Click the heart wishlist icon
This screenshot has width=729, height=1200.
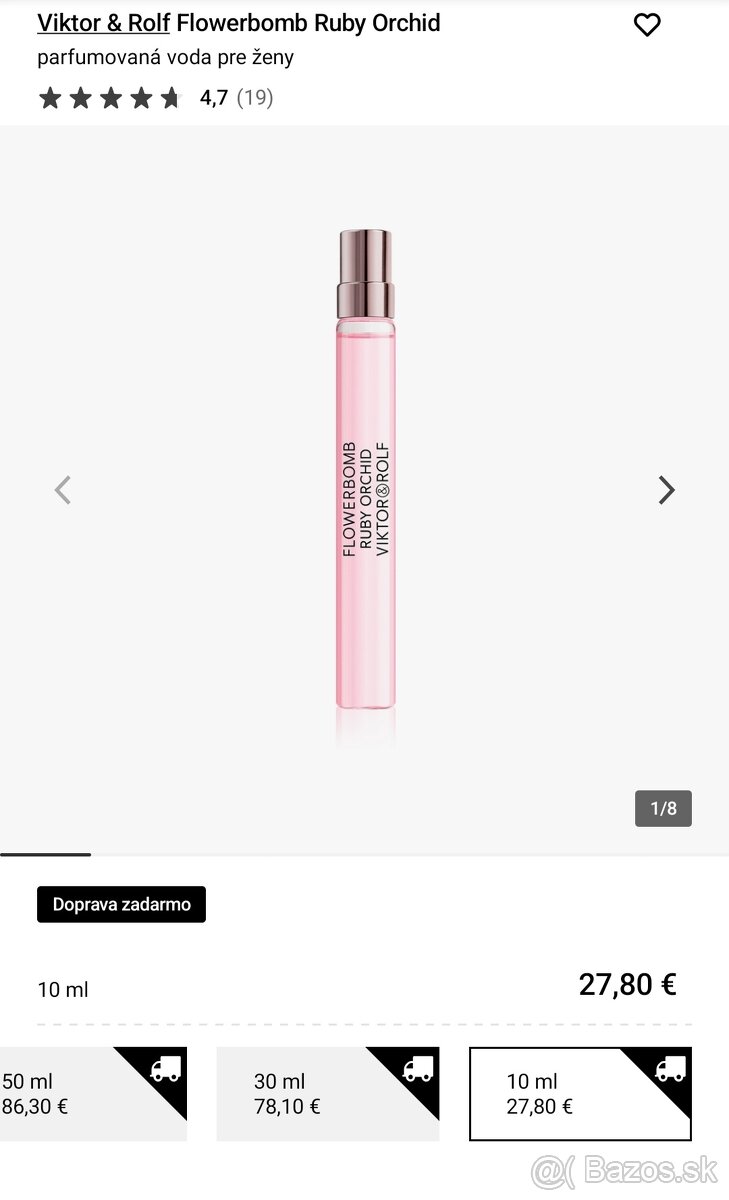click(647, 25)
